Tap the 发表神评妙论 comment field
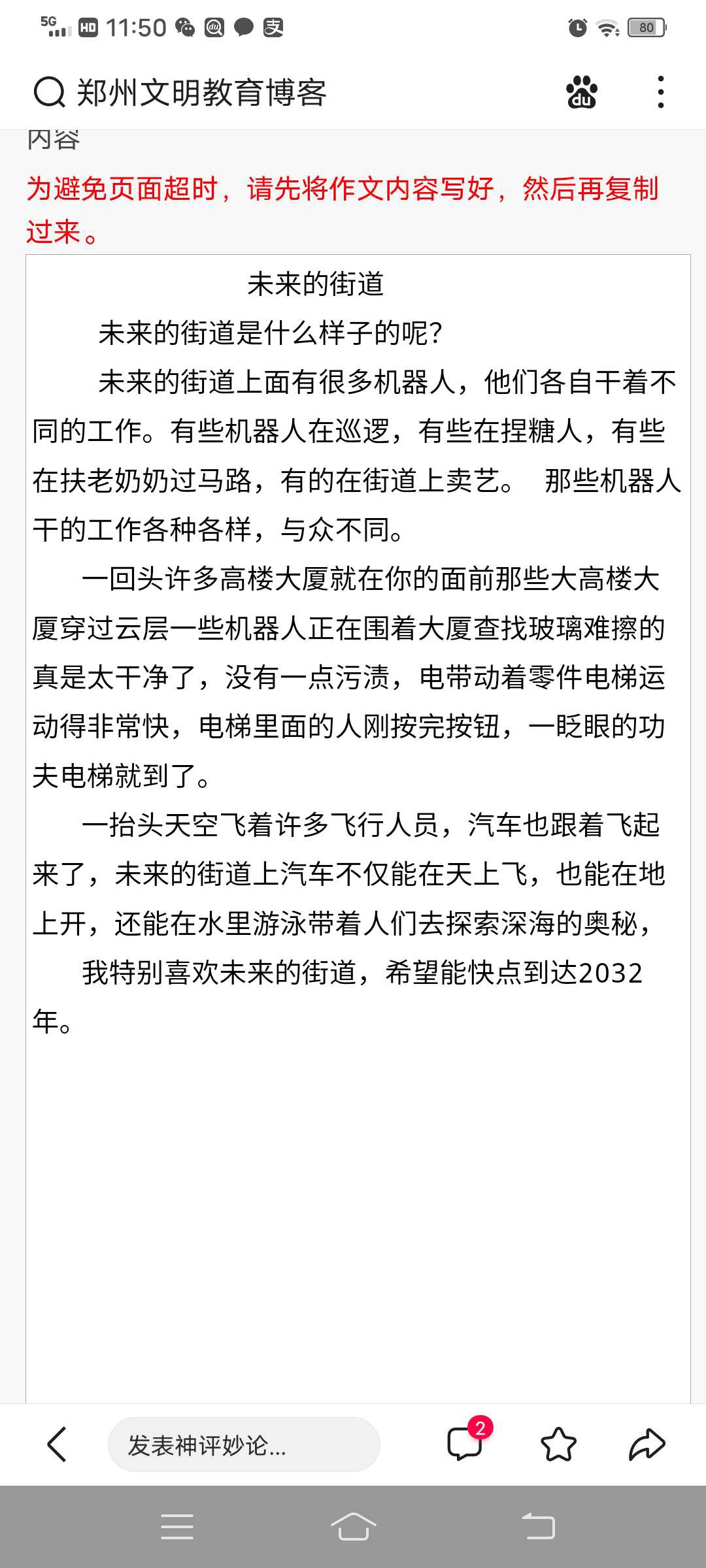Viewport: 706px width, 1568px height. 243,1445
